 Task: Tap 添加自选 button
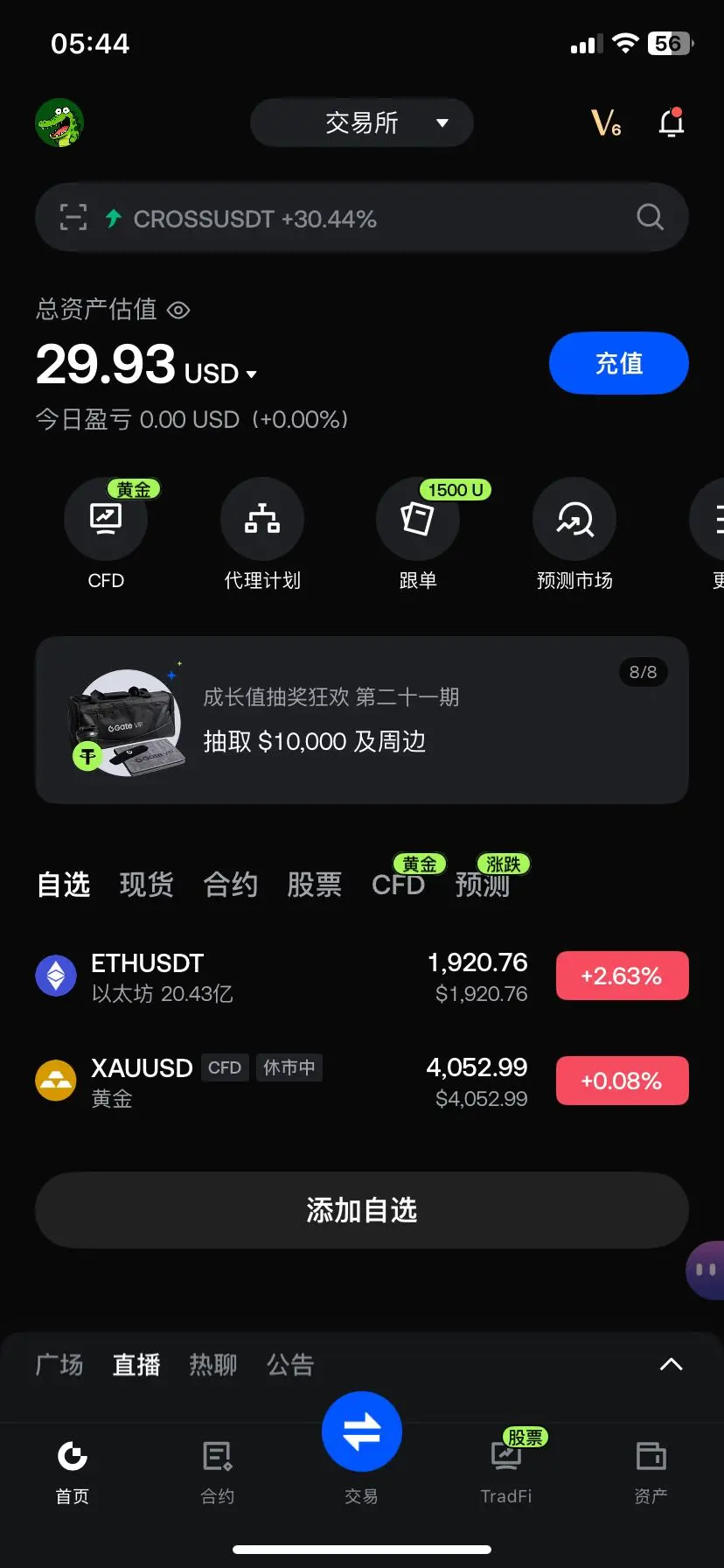(x=362, y=1210)
